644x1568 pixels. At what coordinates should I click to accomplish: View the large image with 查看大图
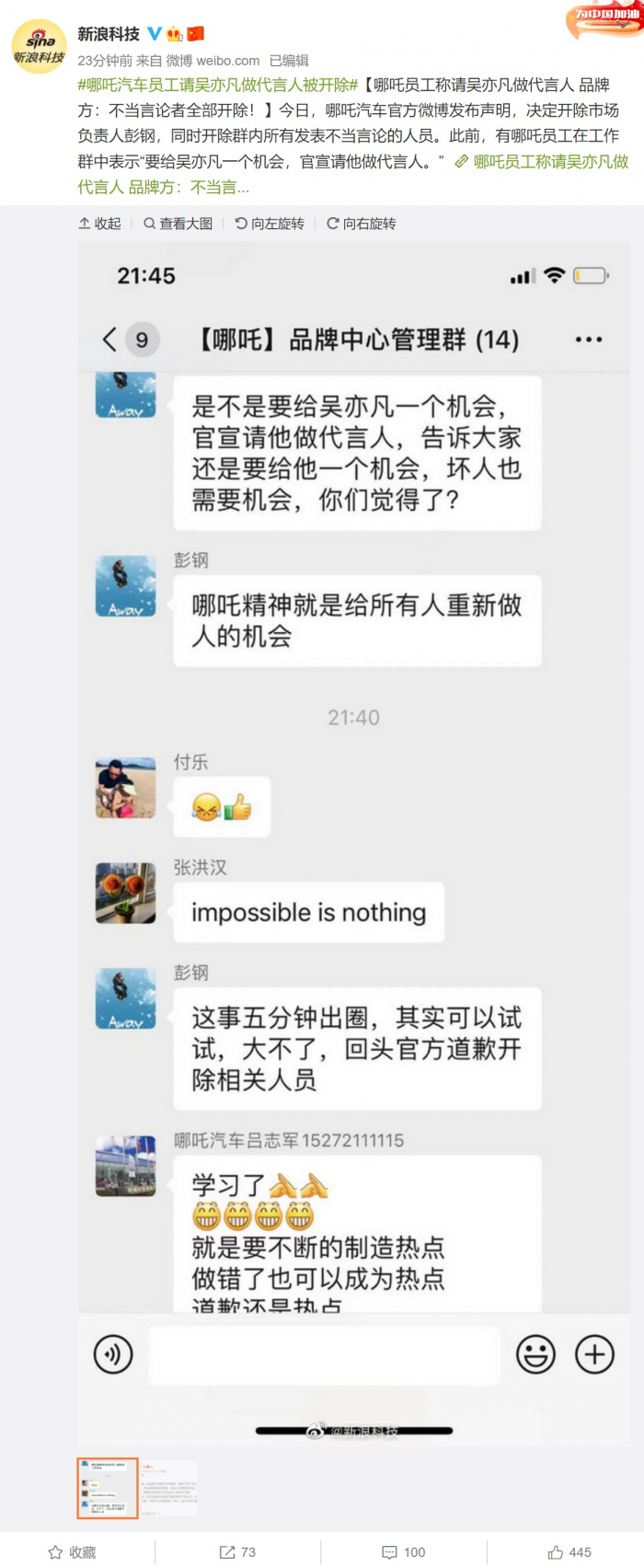[x=178, y=224]
